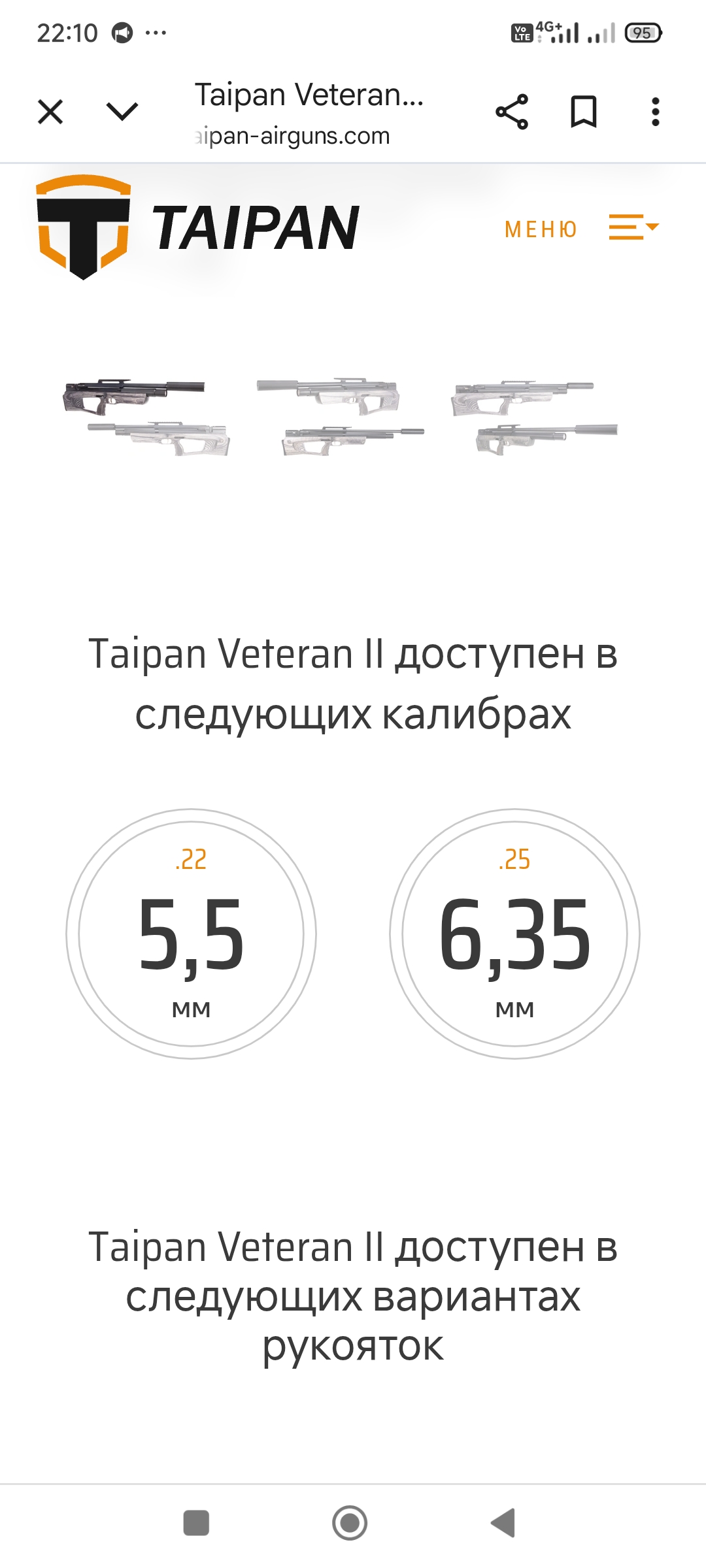Select the middle rifle variant thumbnail
Screen dimensions: 706x1568
click(x=340, y=417)
